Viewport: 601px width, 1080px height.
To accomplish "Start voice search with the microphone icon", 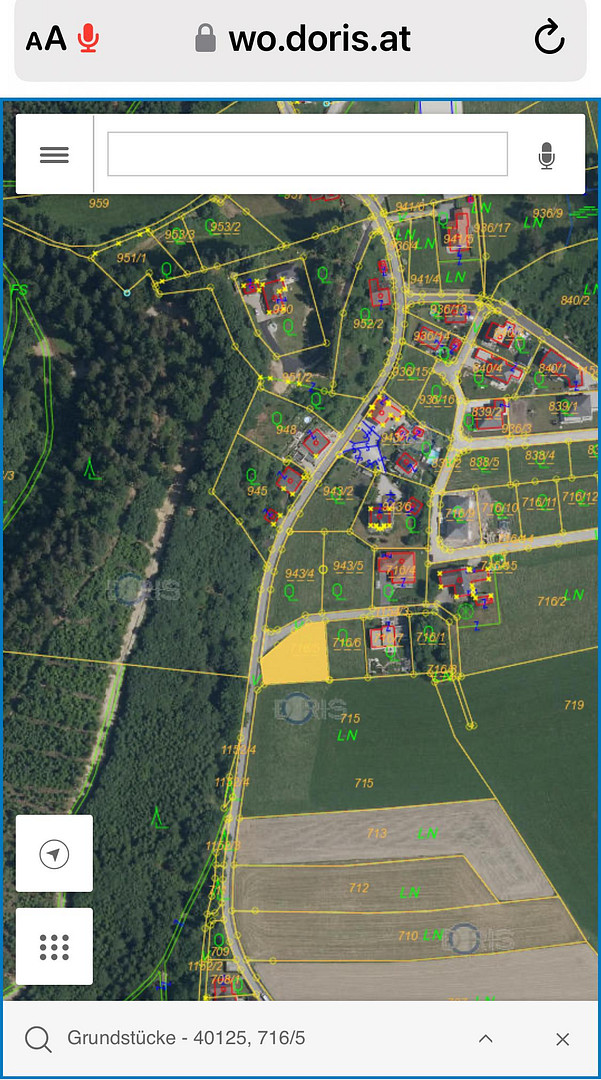I will click(546, 155).
